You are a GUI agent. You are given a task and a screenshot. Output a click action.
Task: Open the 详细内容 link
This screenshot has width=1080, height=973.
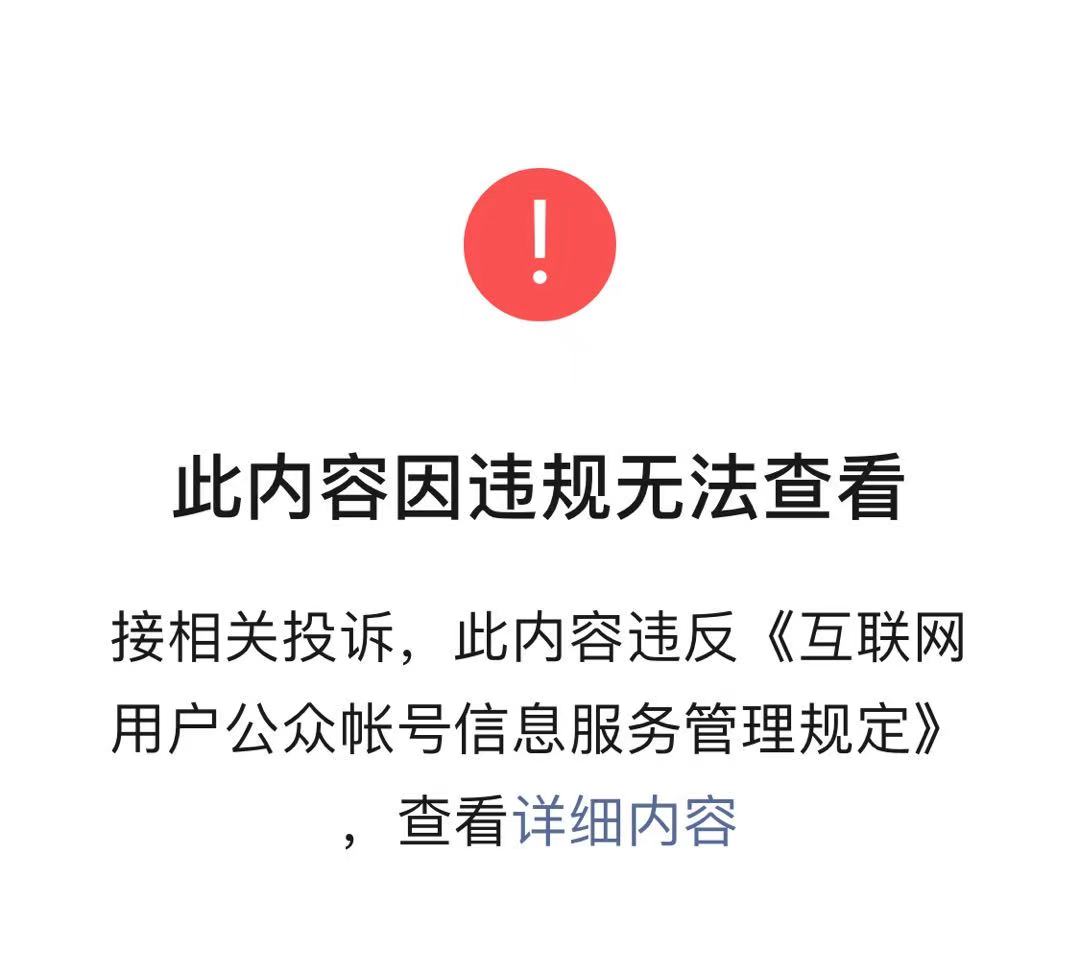625,822
